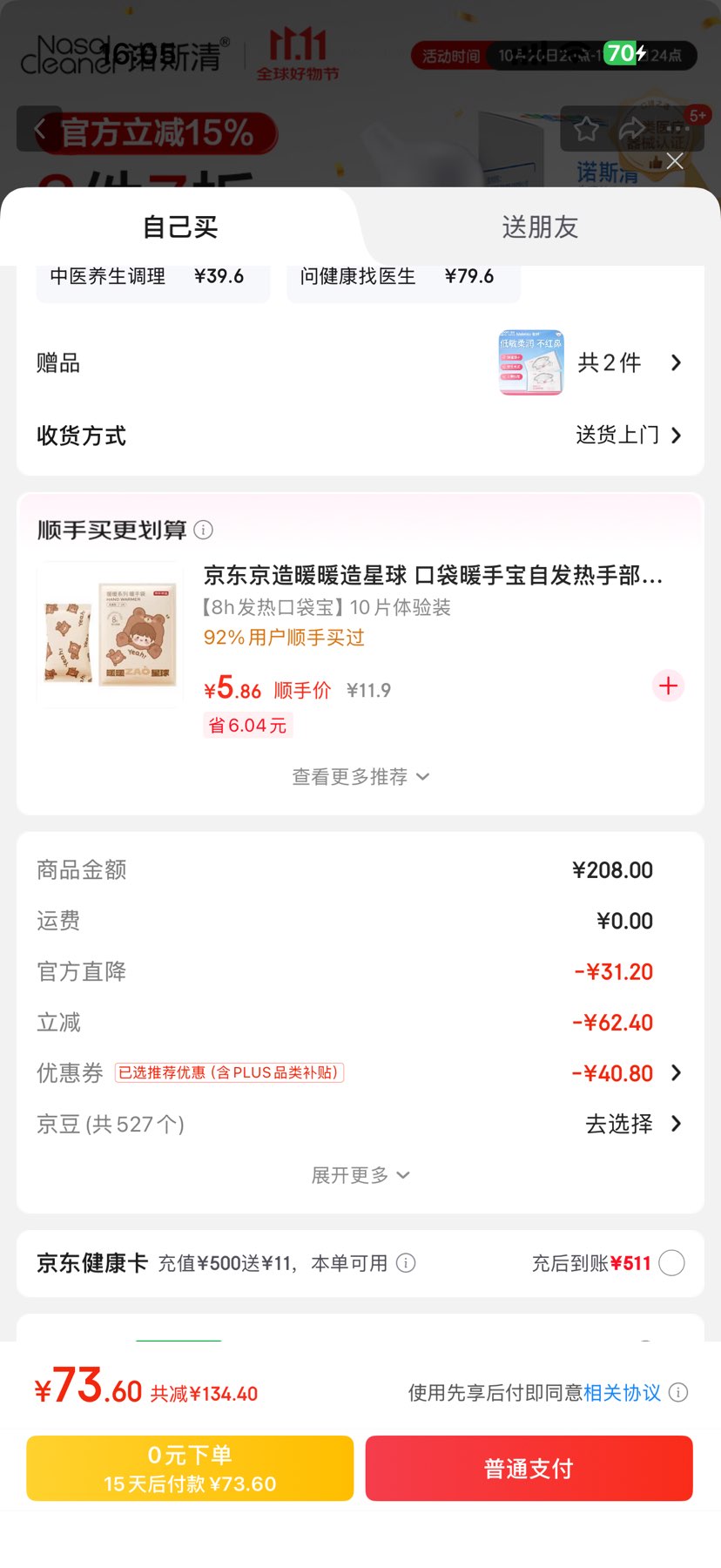
Task: Click the back arrow at top left
Action: coord(41,129)
